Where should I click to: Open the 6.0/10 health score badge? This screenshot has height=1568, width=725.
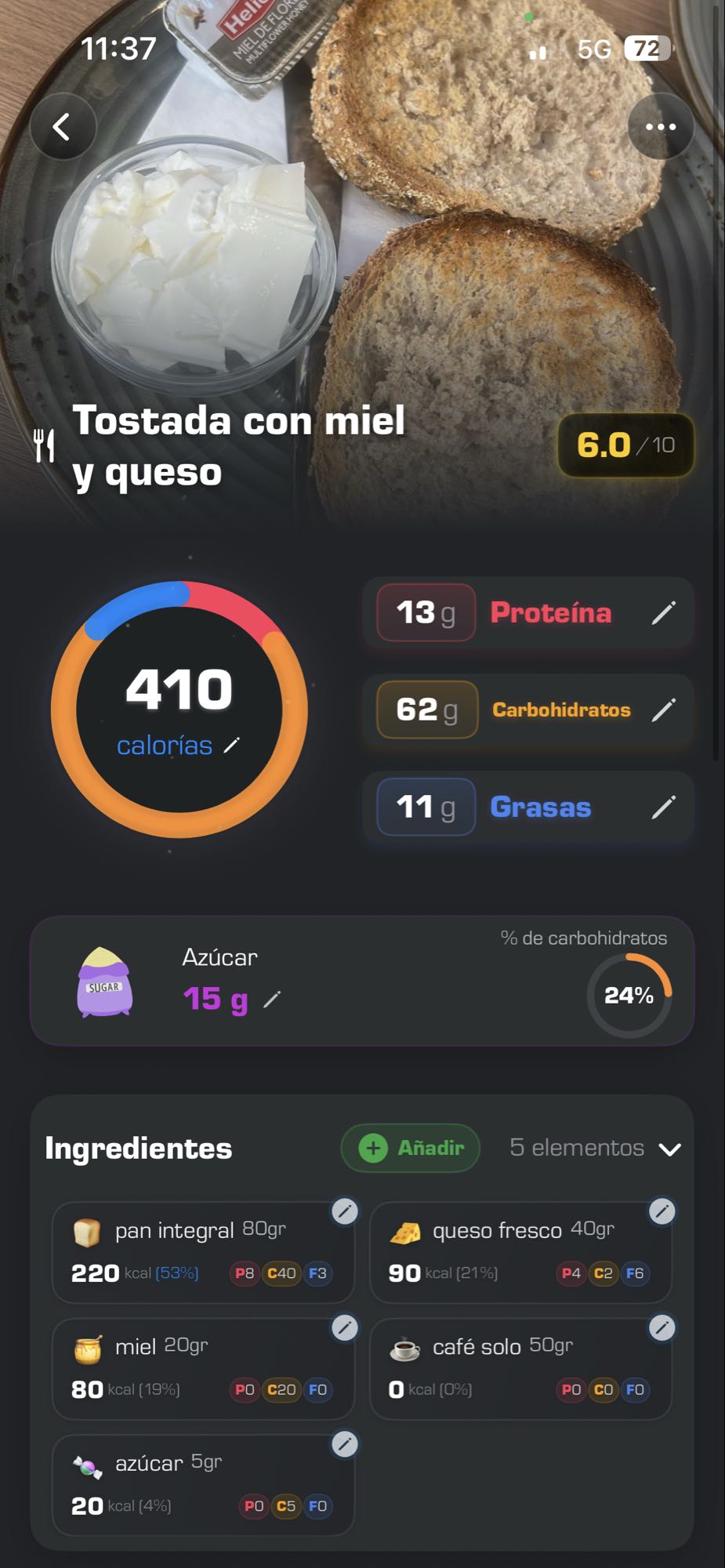[x=625, y=445]
